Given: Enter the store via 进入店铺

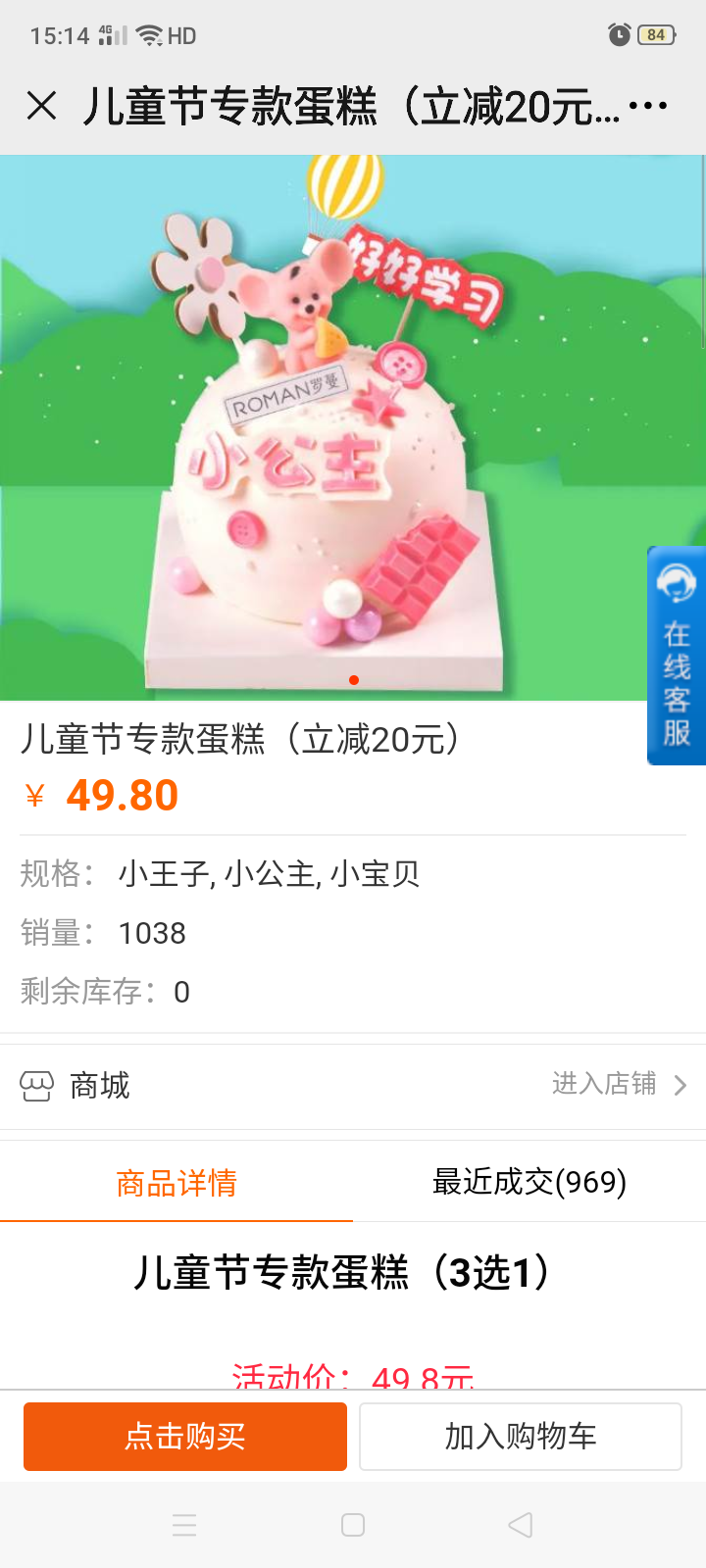Looking at the screenshot, I should pos(619,1084).
